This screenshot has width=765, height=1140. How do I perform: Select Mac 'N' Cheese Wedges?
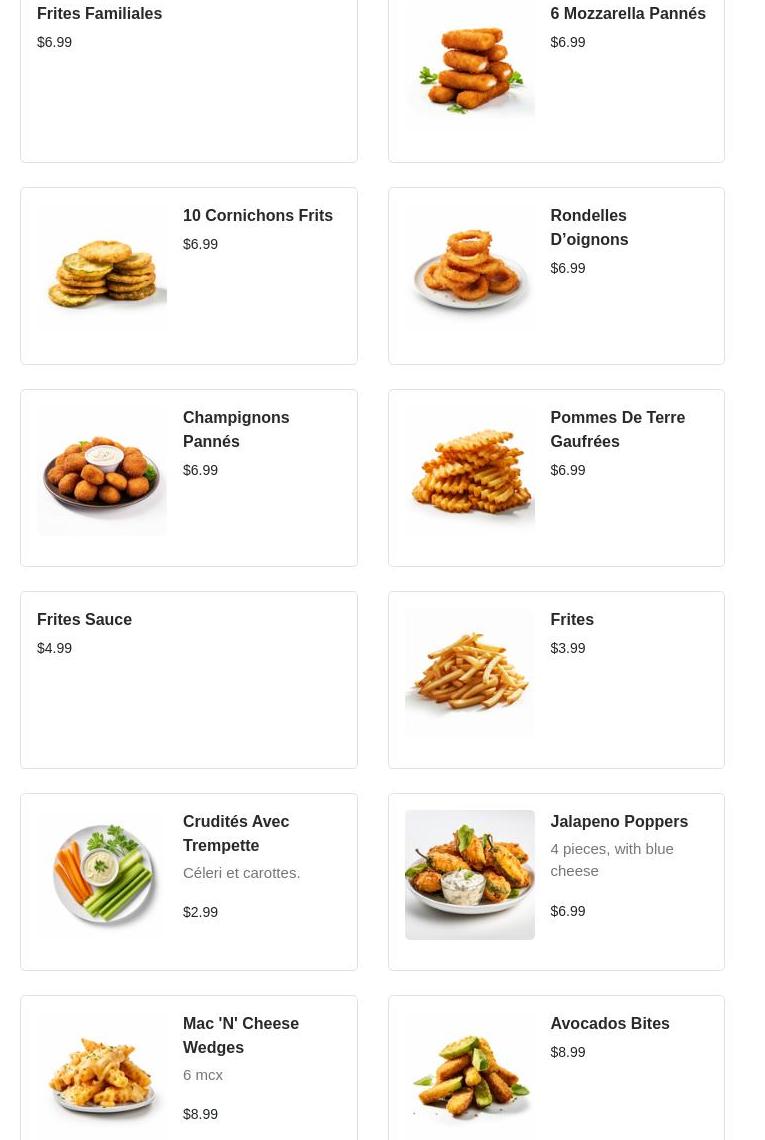point(188,1070)
